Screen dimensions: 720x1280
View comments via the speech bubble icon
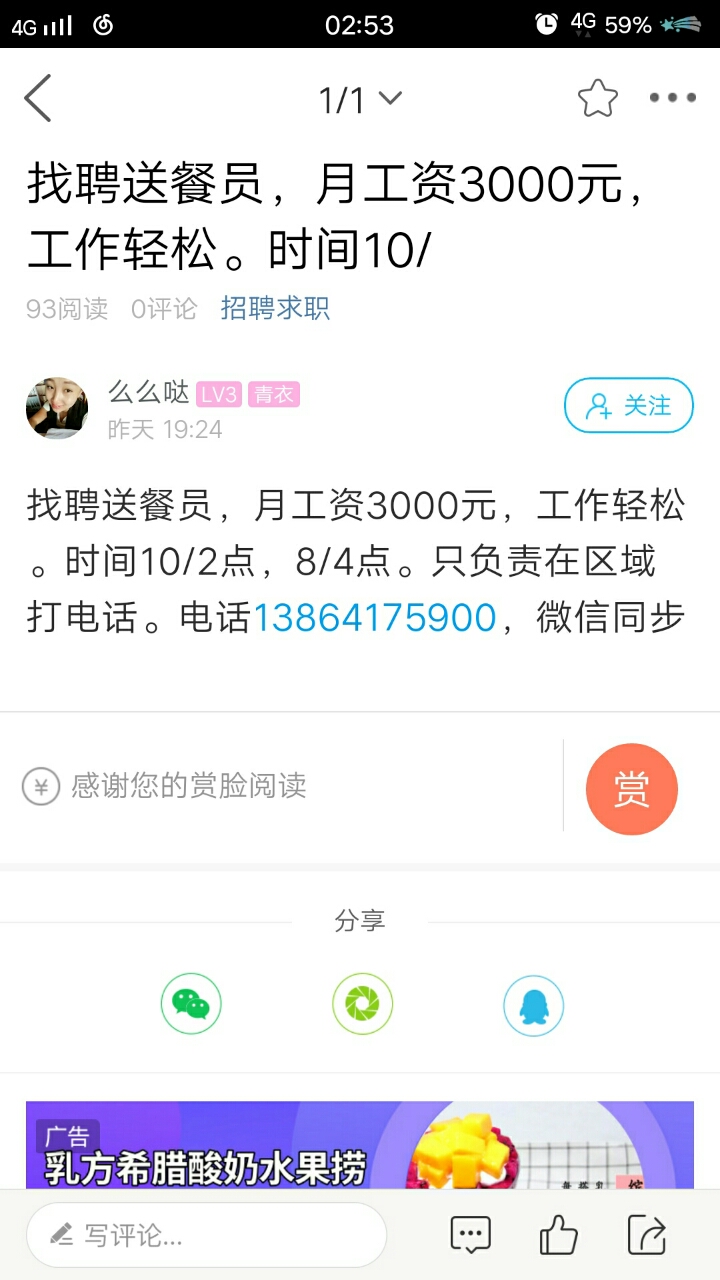point(470,1235)
